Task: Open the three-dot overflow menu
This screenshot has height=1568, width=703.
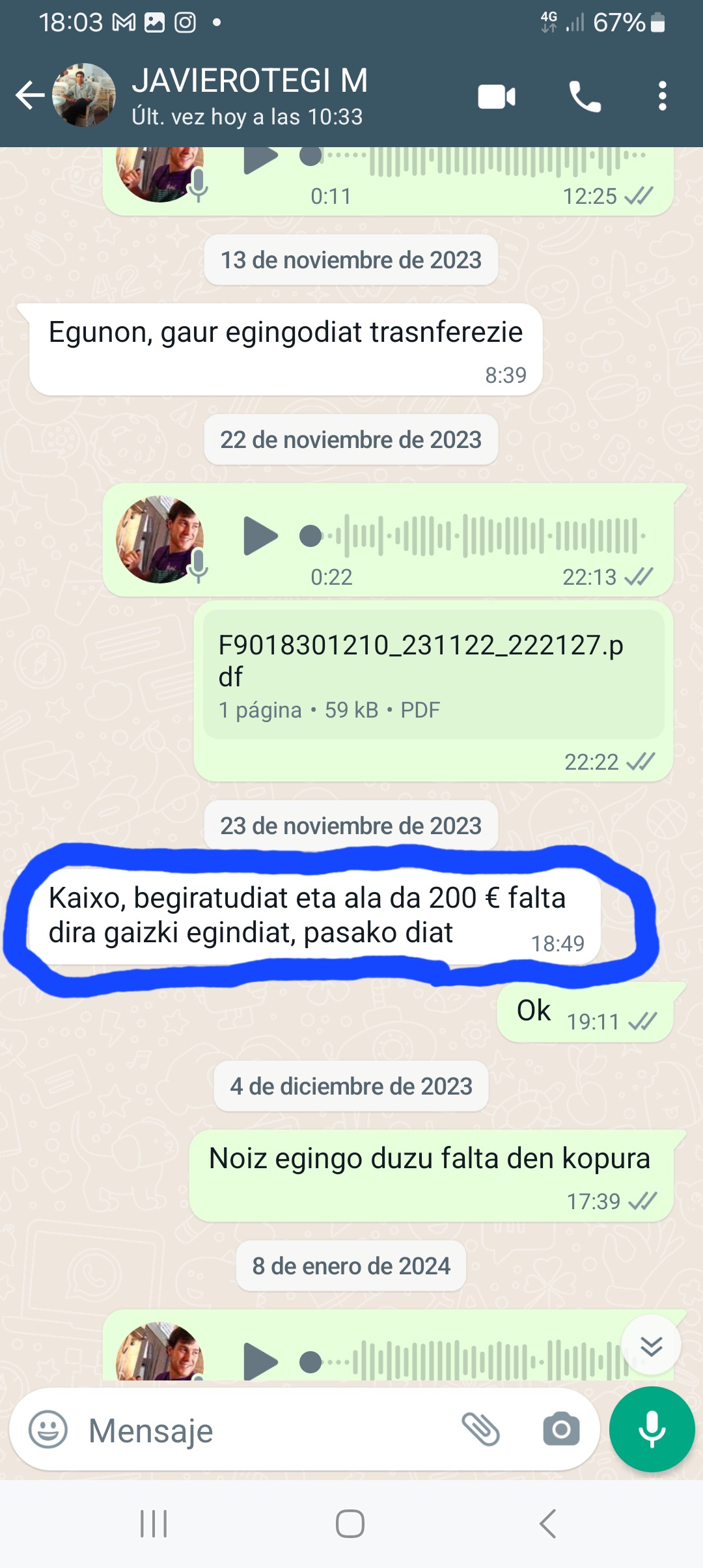Action: [x=662, y=96]
